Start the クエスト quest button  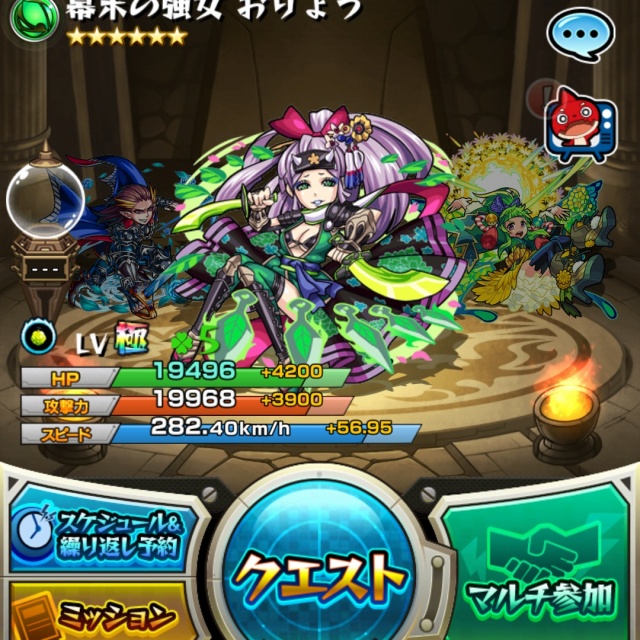(x=319, y=573)
